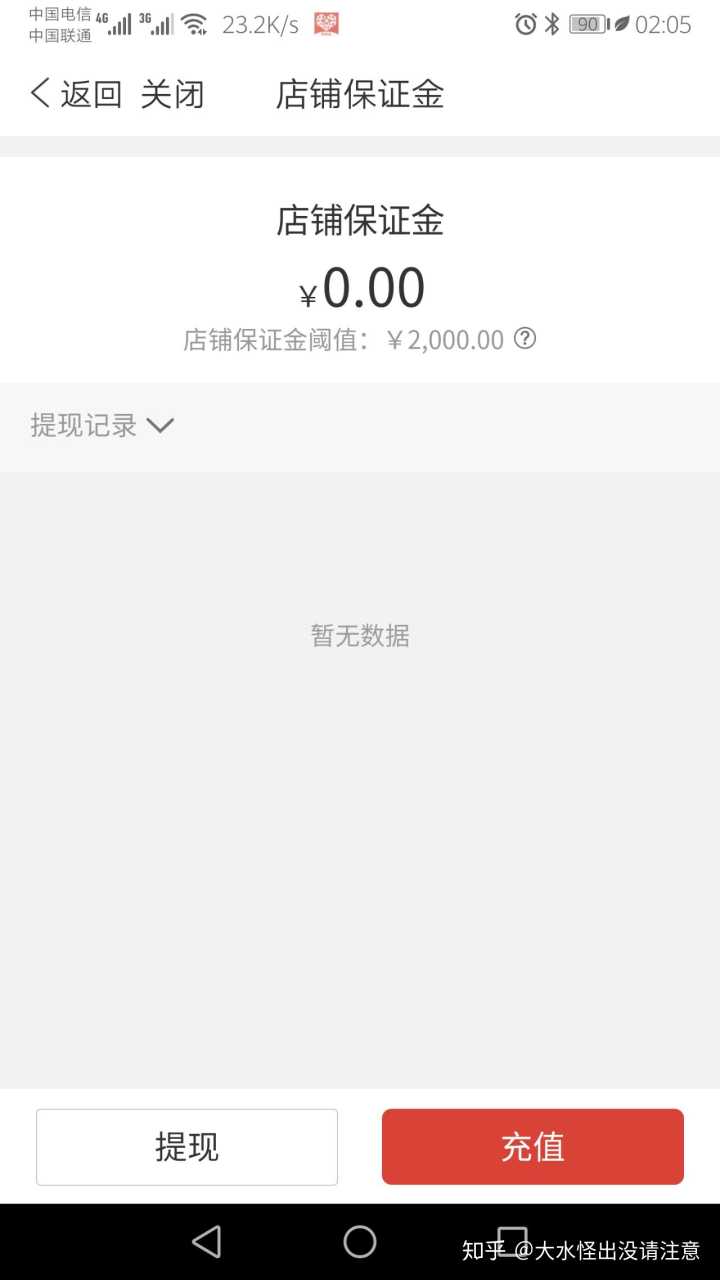Screen dimensions: 720x1280
Task: Close the page with 关闭
Action: (x=172, y=94)
